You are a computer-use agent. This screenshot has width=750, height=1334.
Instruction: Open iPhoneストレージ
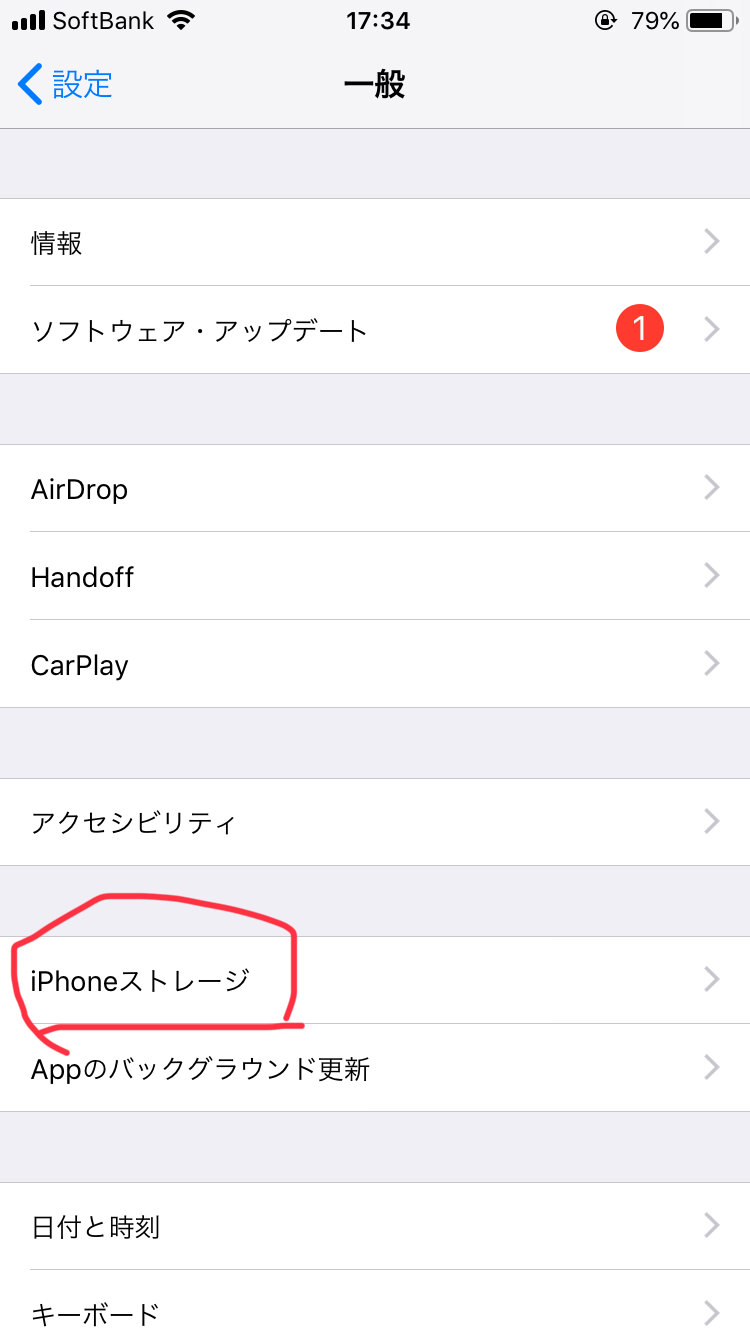(375, 981)
